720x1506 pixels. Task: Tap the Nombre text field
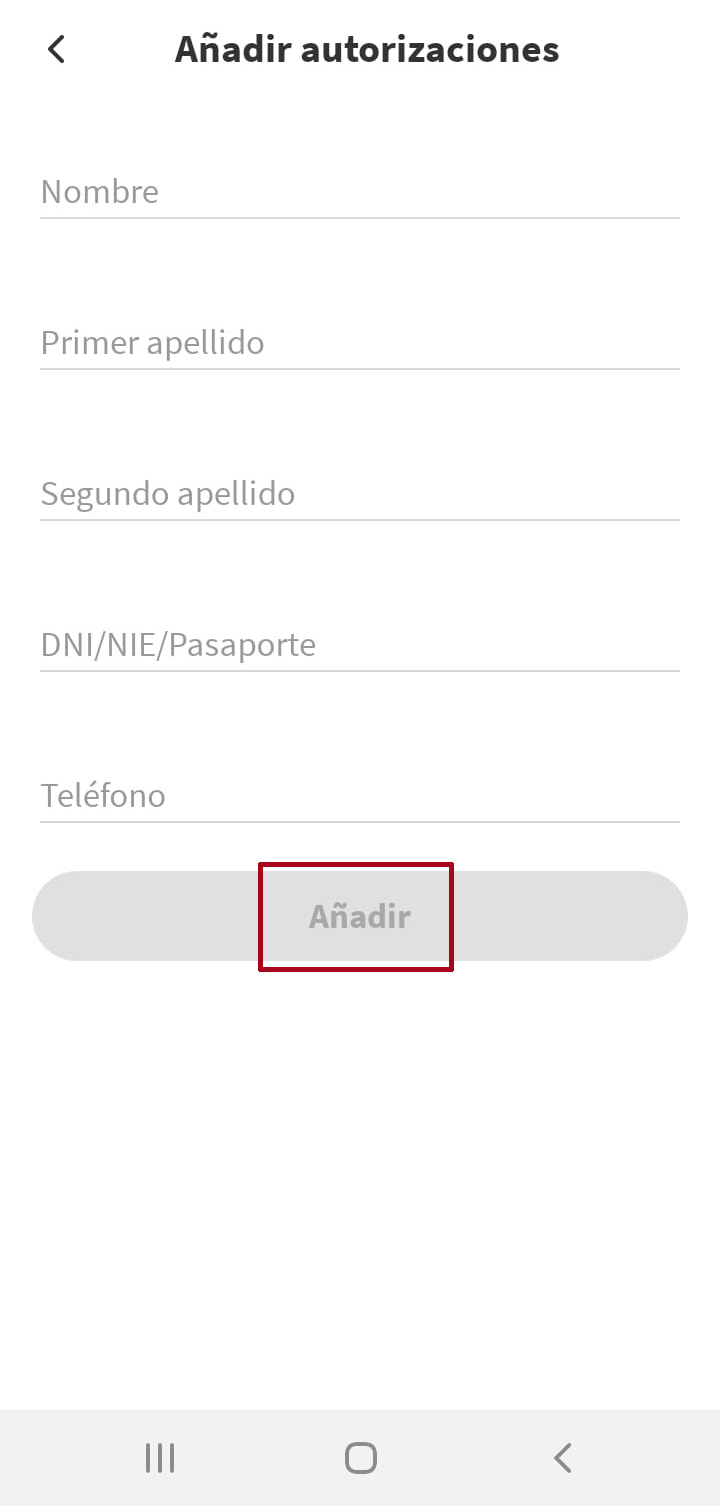[x=360, y=192]
